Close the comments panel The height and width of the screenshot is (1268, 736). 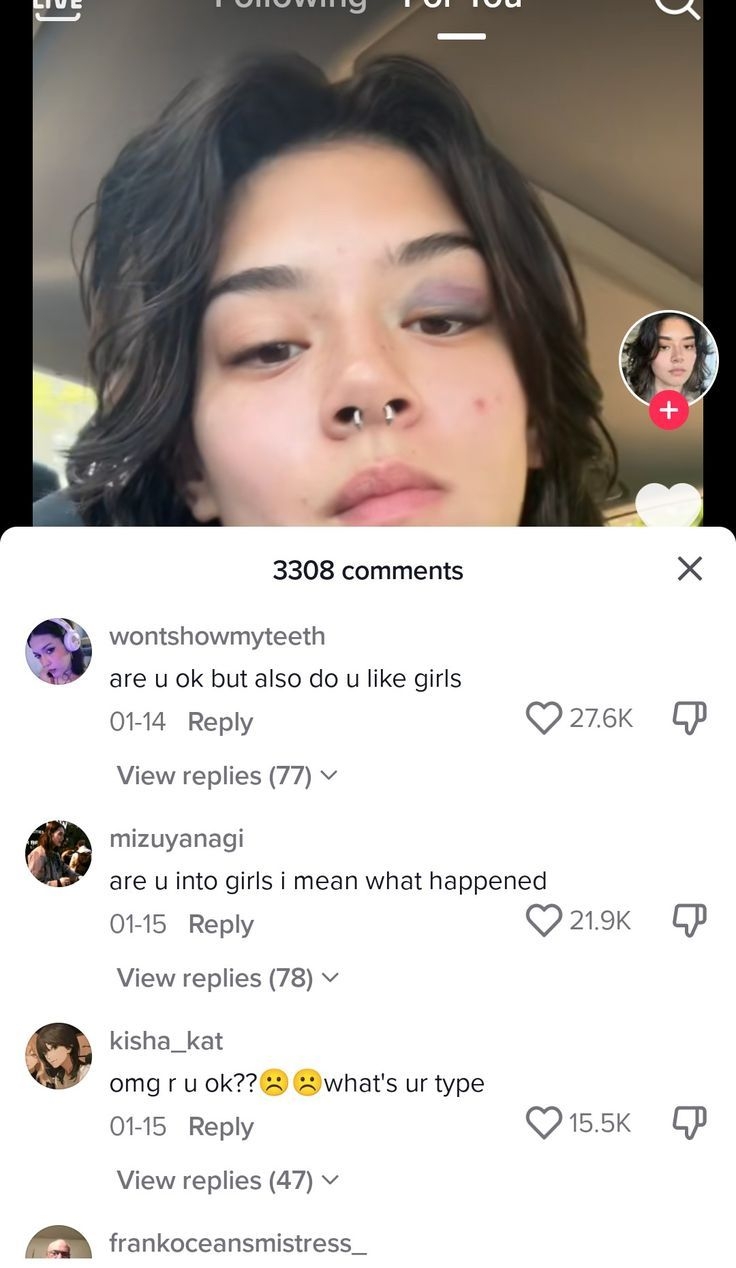coord(689,569)
